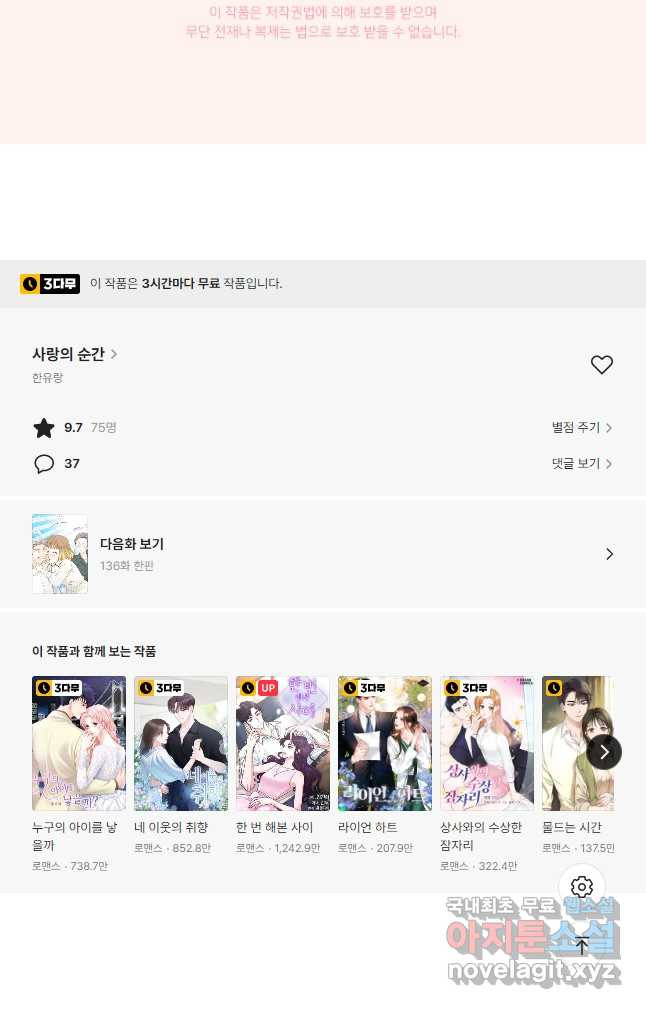The image size is (646, 1009).
Task: Jump back to top of page
Action: pyautogui.click(x=582, y=945)
